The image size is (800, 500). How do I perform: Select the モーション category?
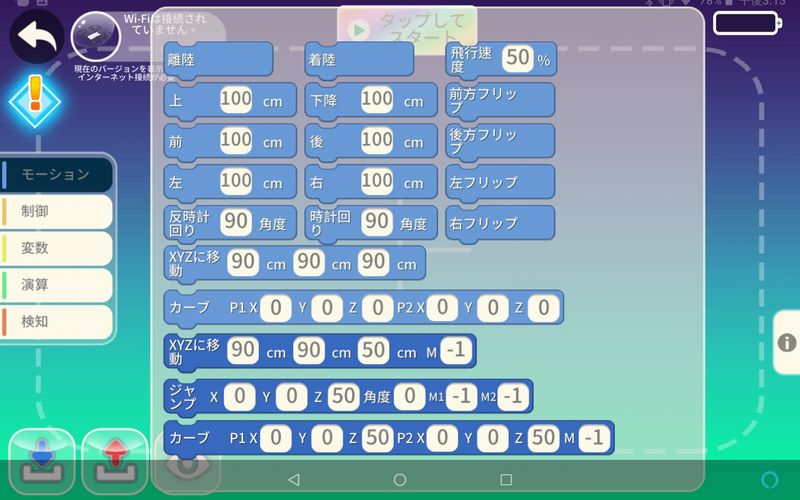tap(56, 174)
